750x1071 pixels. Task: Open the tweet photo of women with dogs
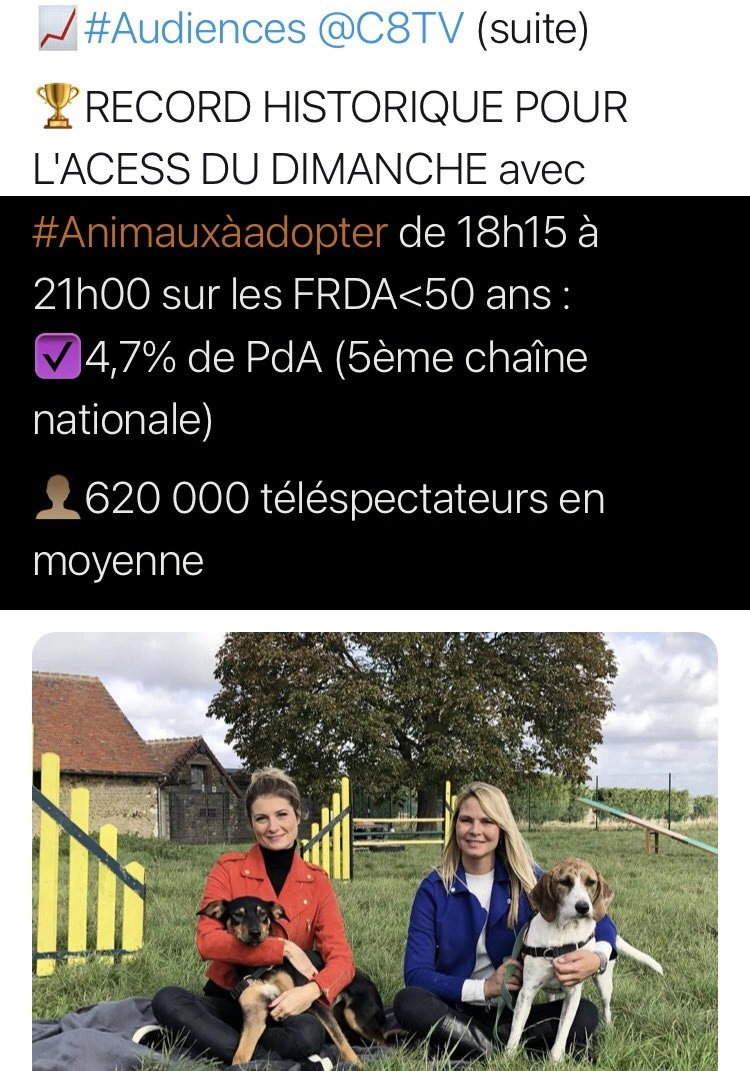(375, 850)
